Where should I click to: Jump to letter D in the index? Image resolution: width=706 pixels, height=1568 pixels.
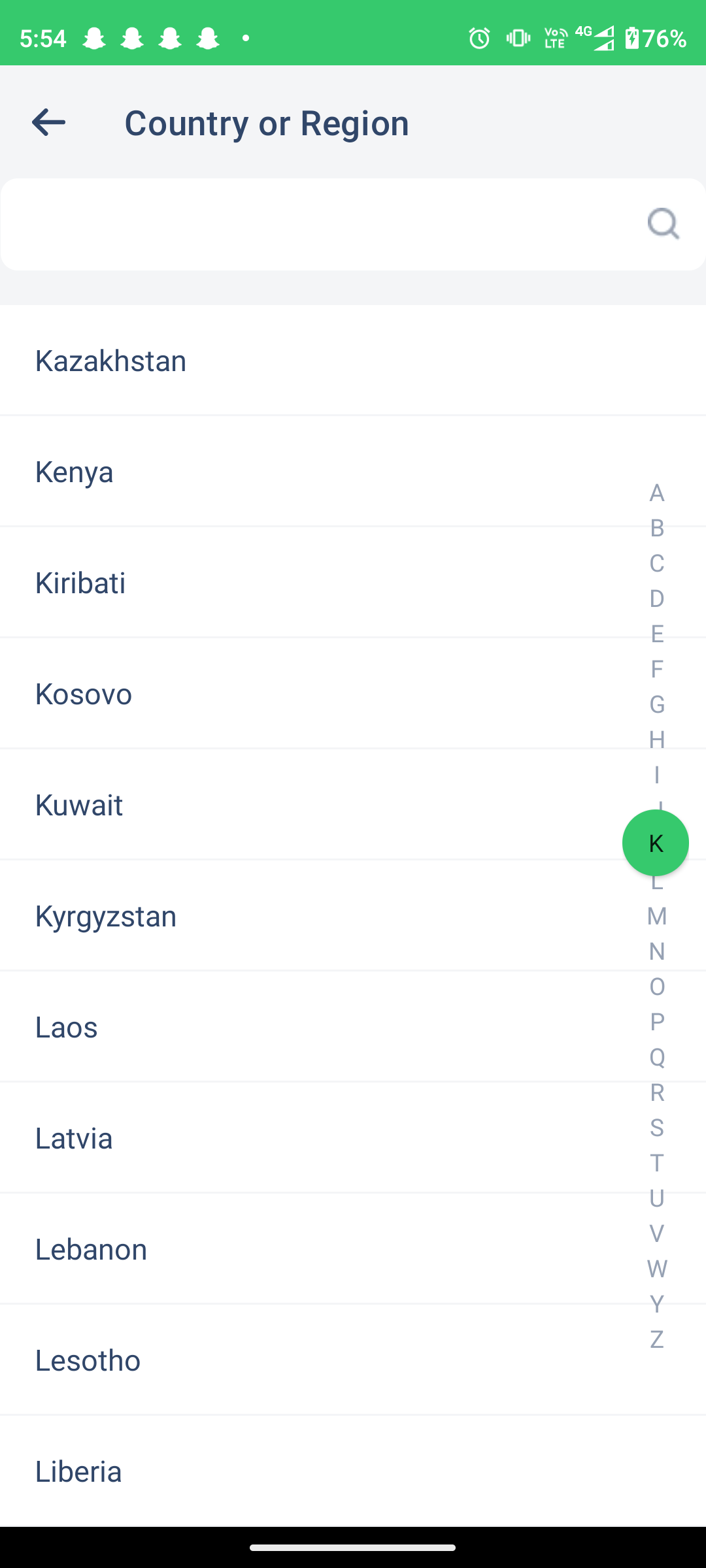coord(657,599)
